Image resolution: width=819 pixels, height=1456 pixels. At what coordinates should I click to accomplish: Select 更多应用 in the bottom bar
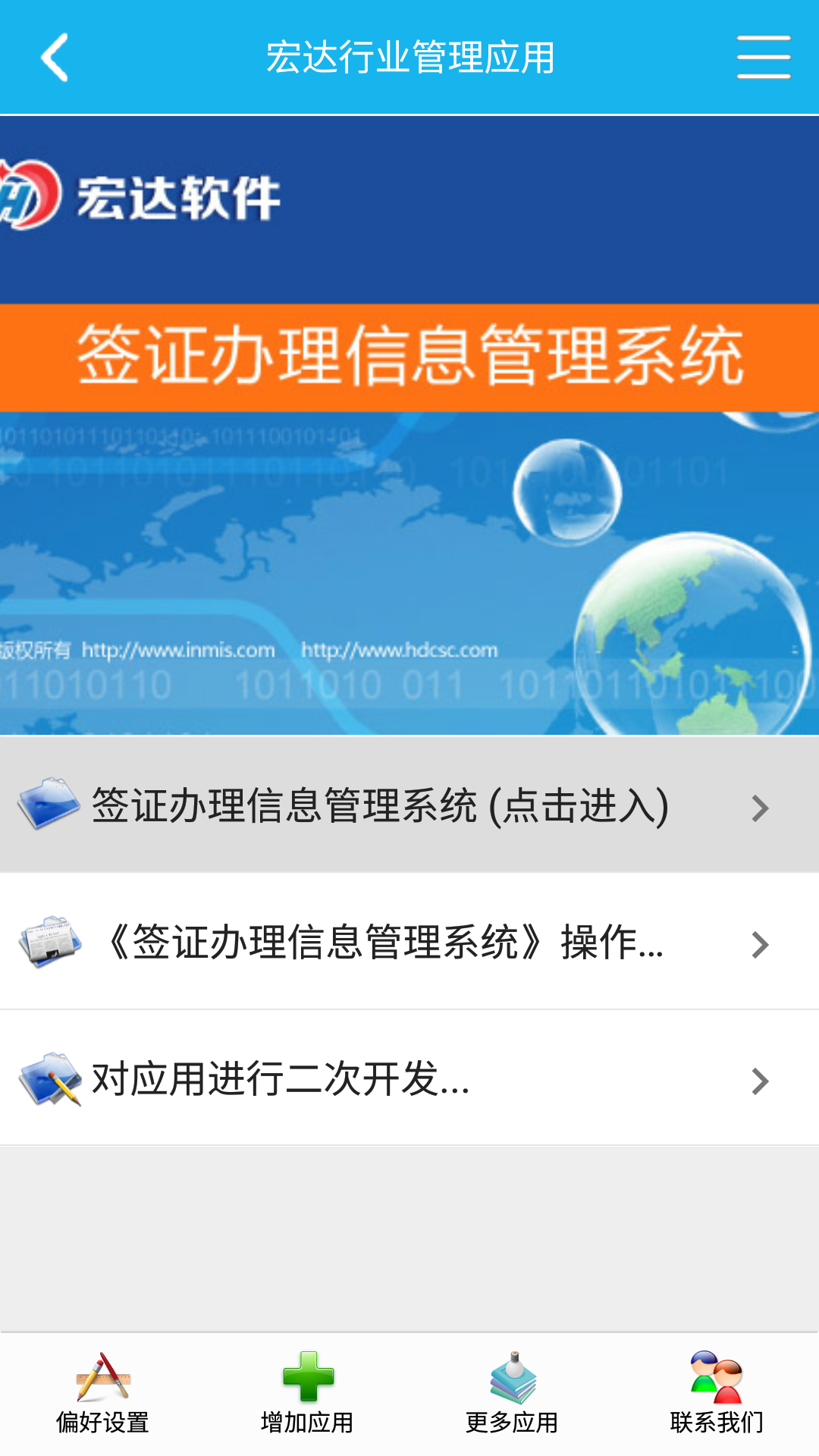(512, 1394)
